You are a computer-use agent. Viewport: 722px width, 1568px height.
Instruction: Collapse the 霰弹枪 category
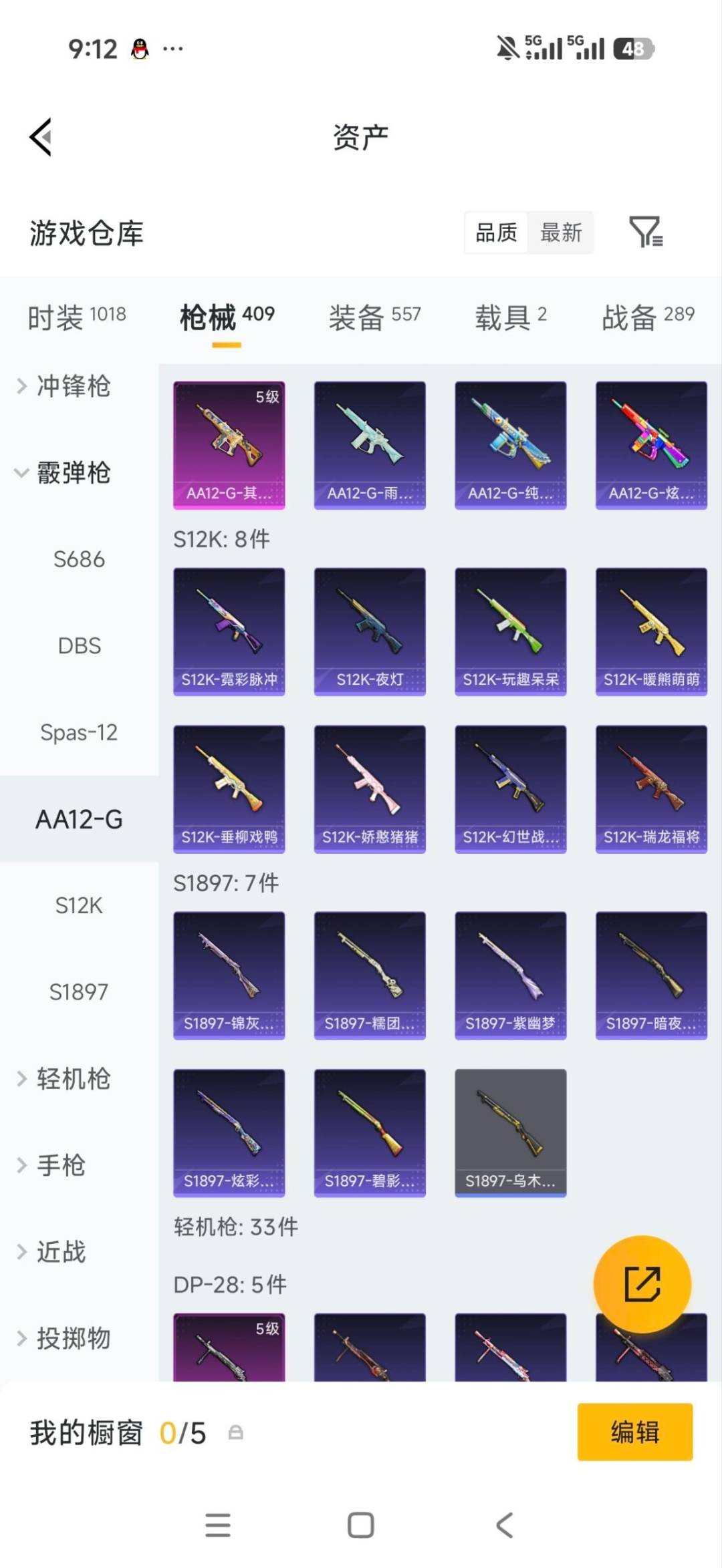[x=64, y=472]
